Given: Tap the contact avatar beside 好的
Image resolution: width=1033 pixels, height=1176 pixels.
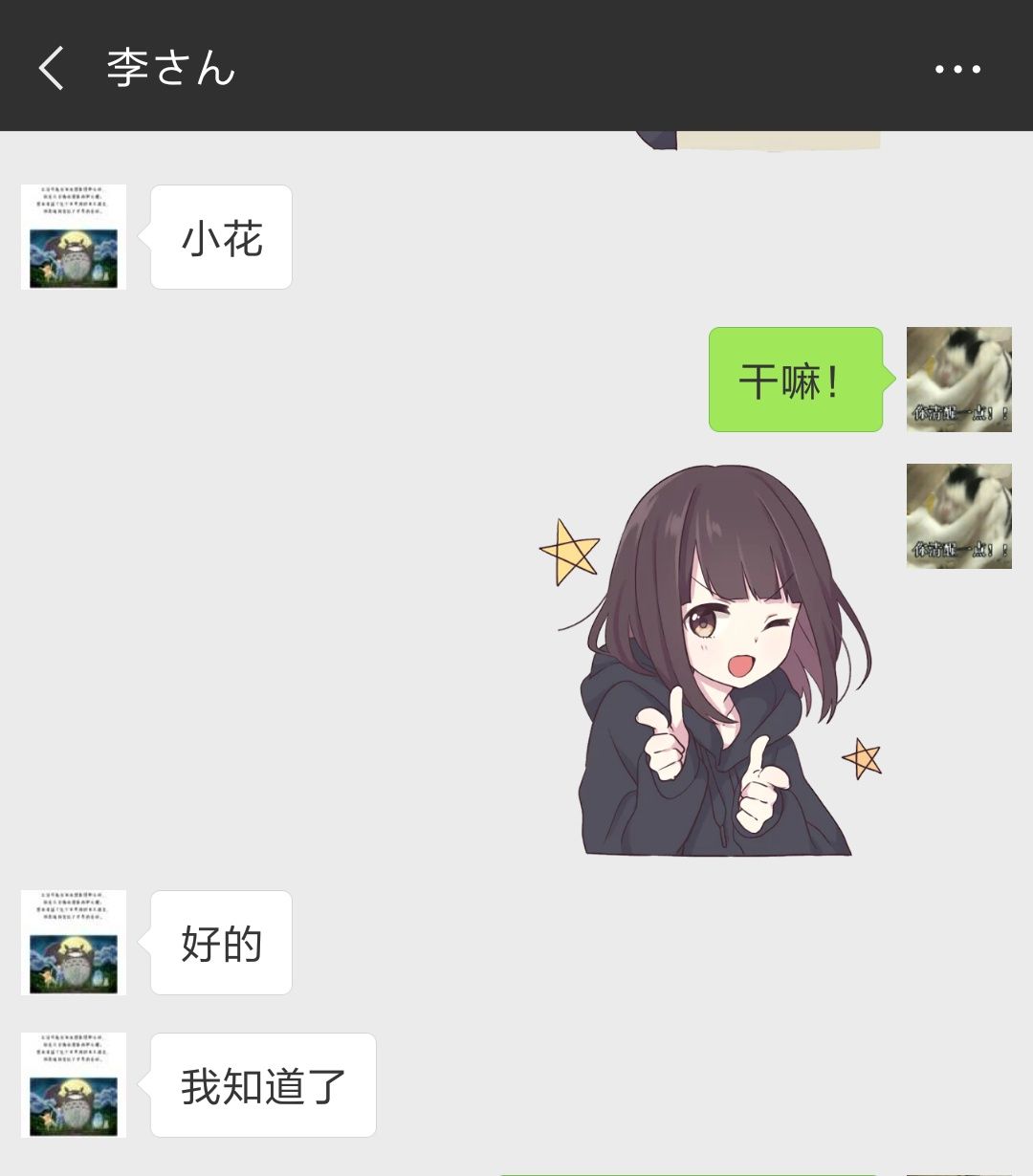Looking at the screenshot, I should point(74,943).
